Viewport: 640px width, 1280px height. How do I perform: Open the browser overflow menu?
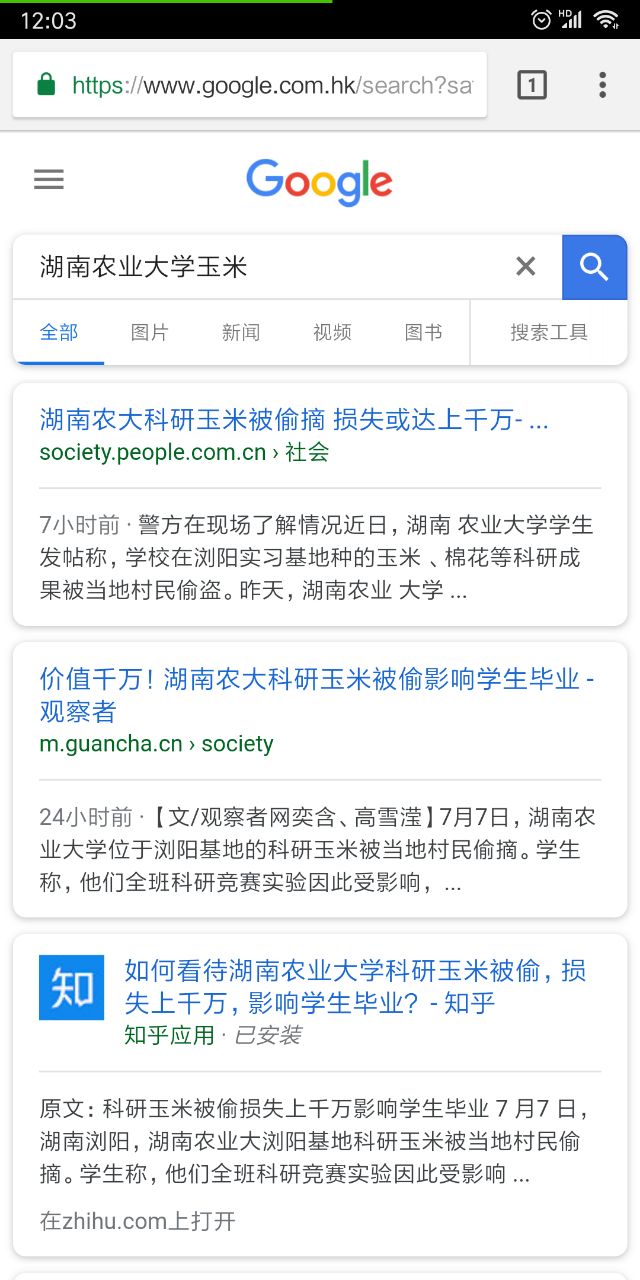(602, 85)
